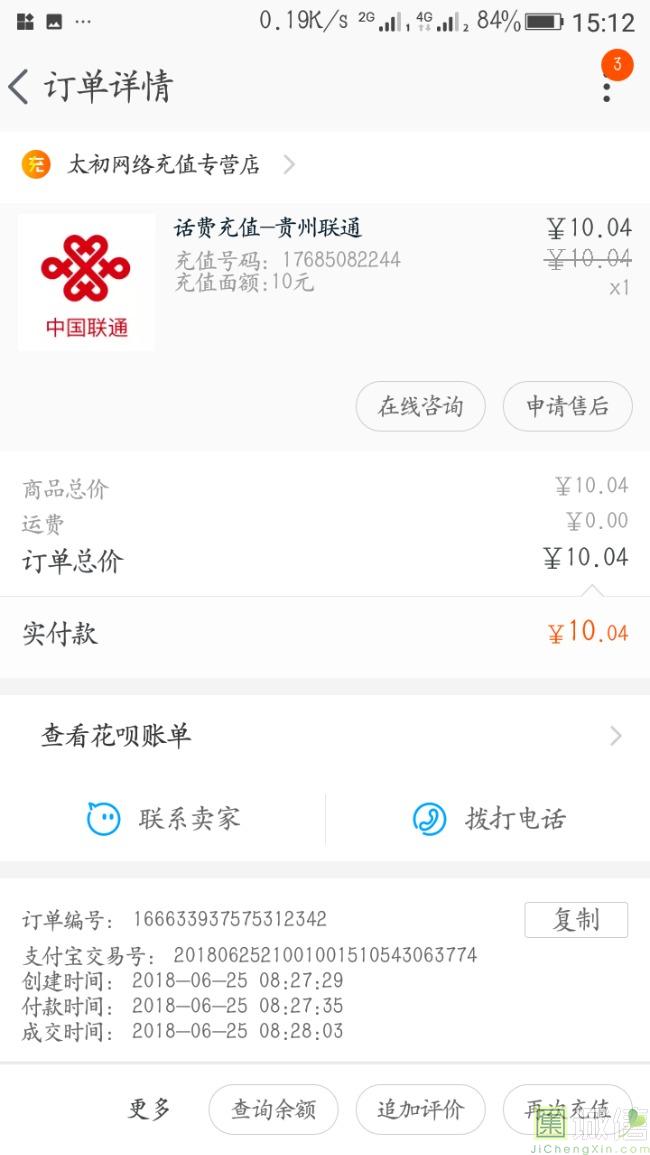Tap the 查询余额 button
650x1155 pixels.
click(x=273, y=1109)
